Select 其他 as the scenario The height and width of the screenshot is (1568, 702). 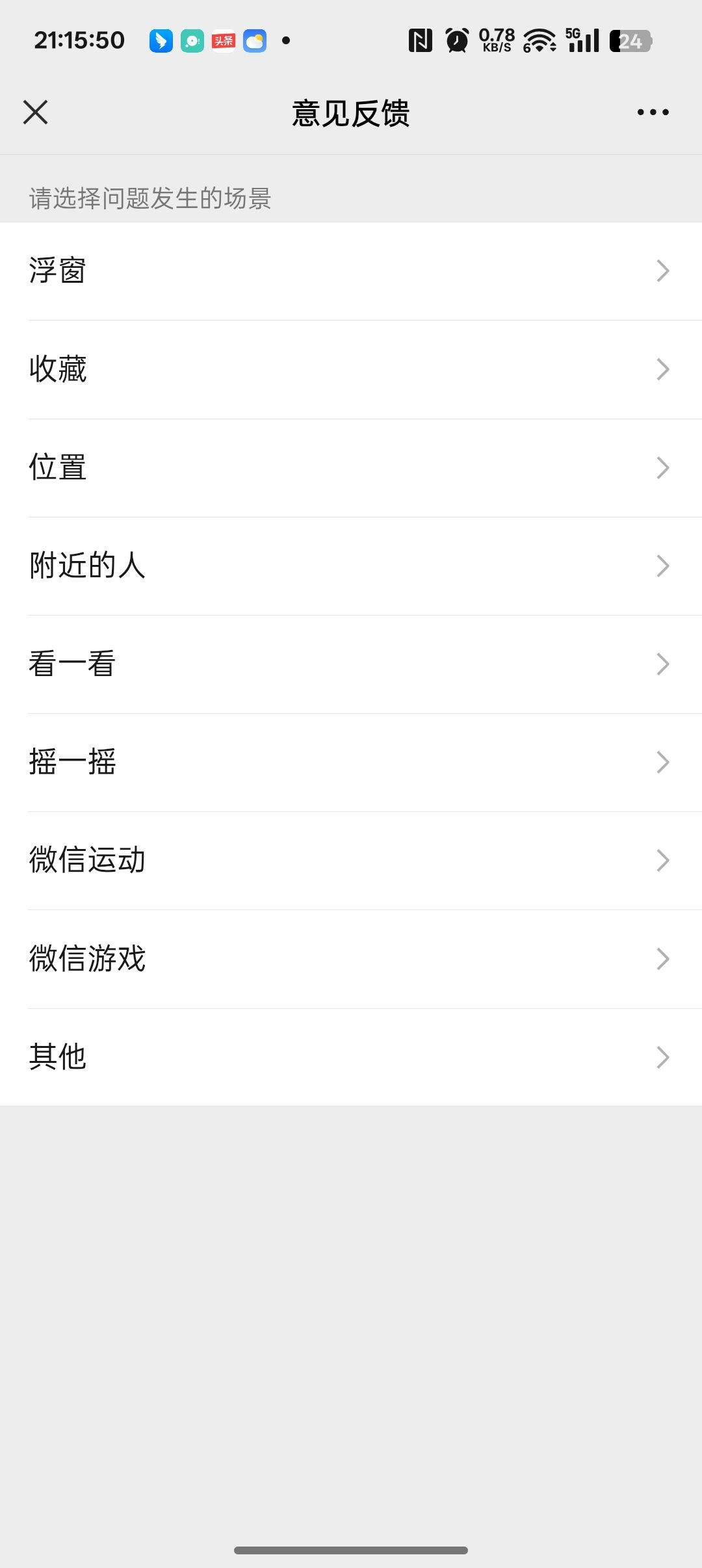coord(351,1057)
